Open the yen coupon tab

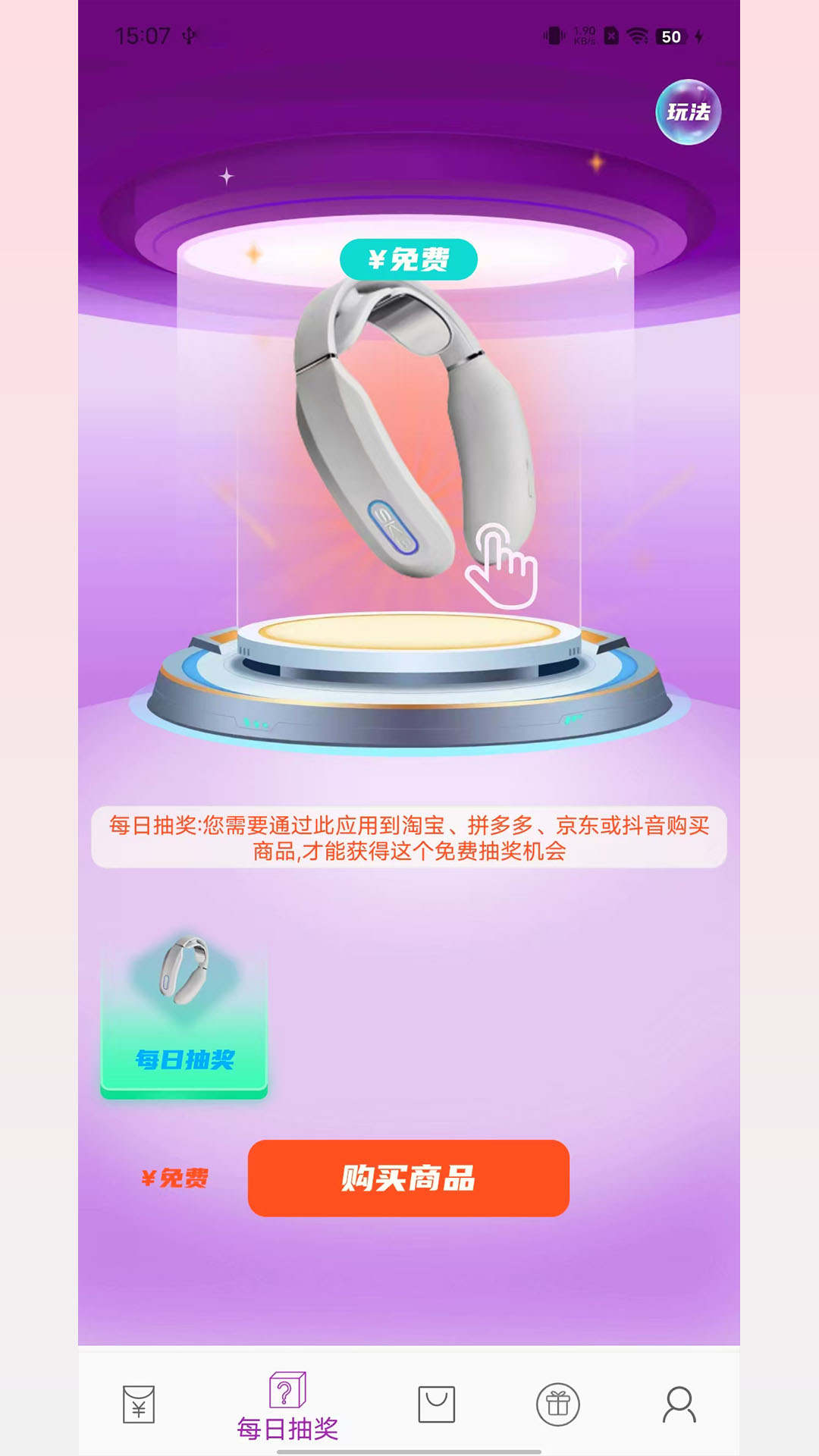coord(139,1404)
